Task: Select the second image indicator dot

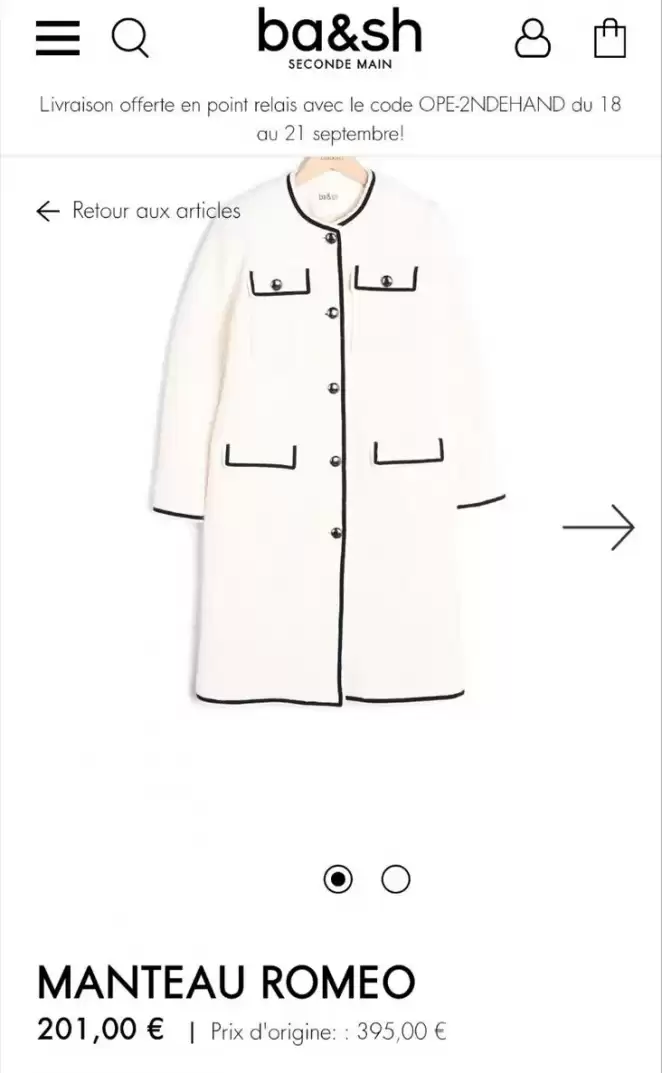Action: 396,879
